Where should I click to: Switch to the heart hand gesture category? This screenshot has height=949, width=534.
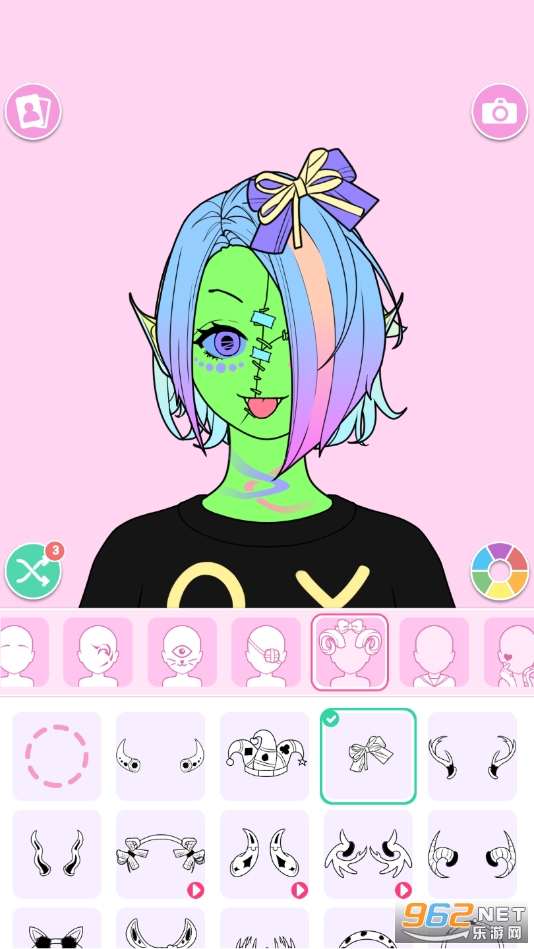[x=509, y=652]
